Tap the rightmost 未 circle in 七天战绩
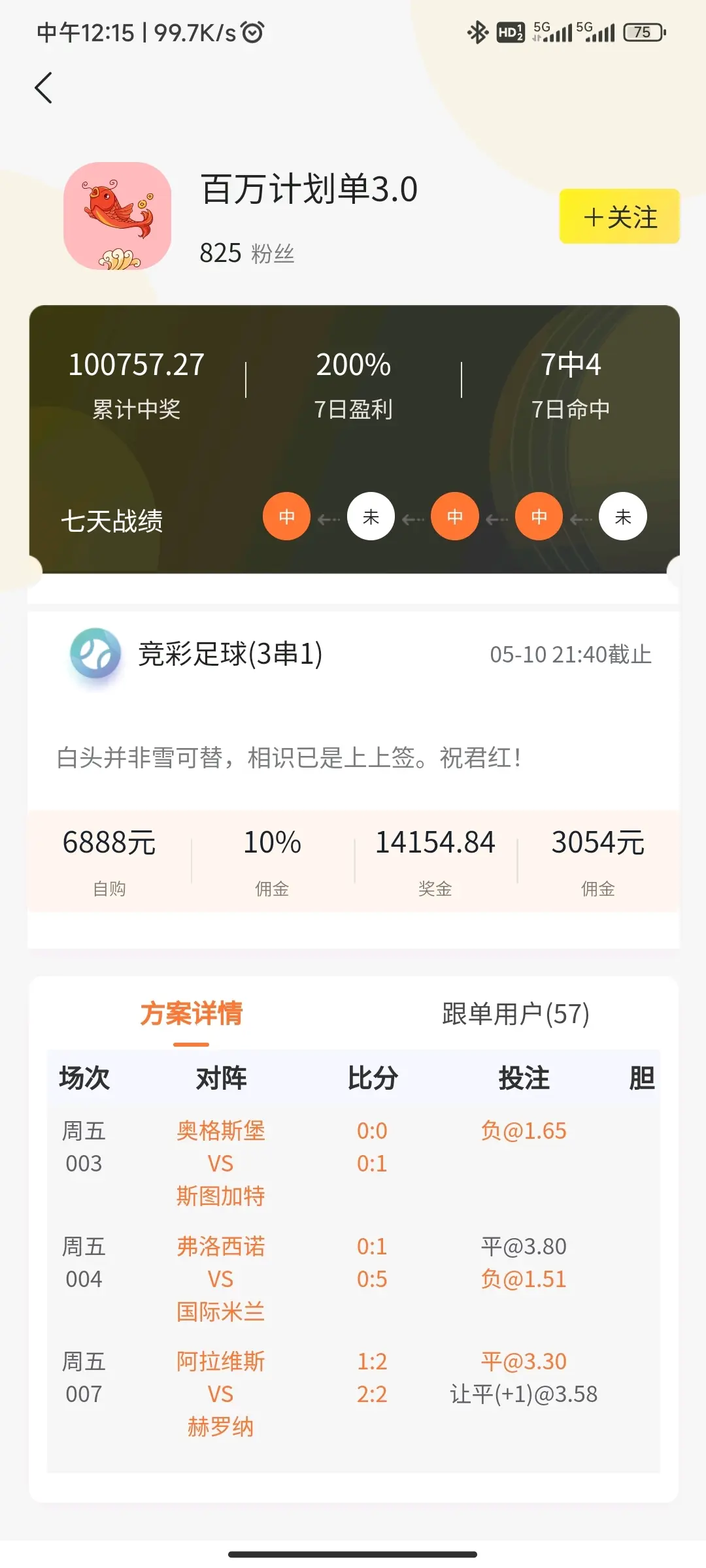The image size is (706, 1568). pos(622,516)
